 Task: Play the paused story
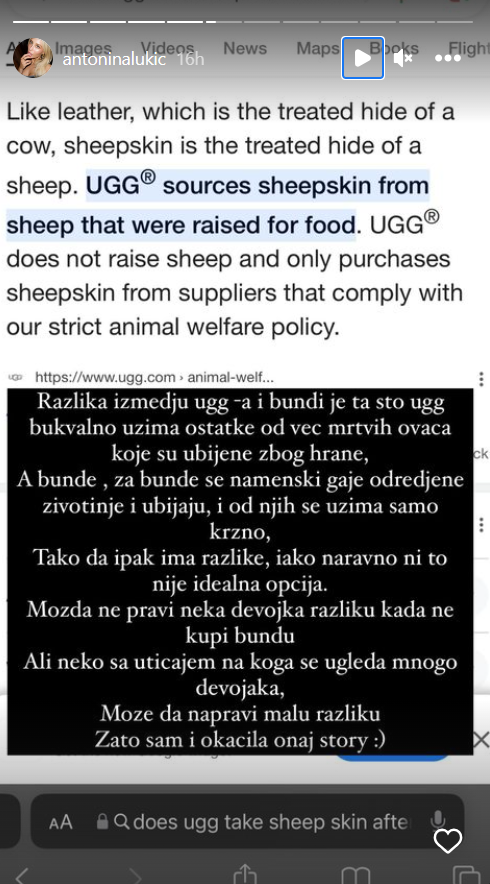(x=363, y=58)
